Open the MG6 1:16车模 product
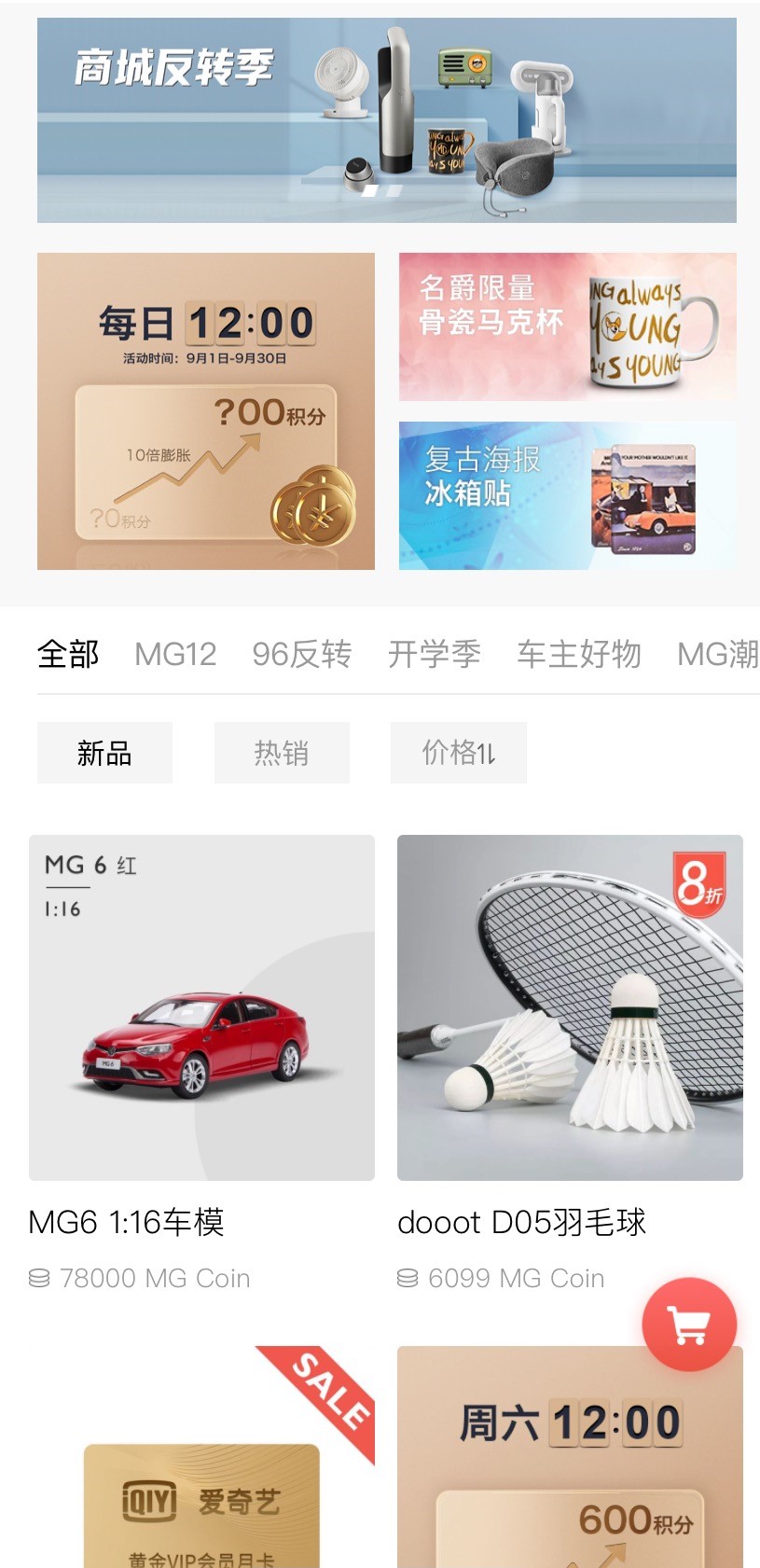Screen dimensions: 760x1568 point(201,1007)
